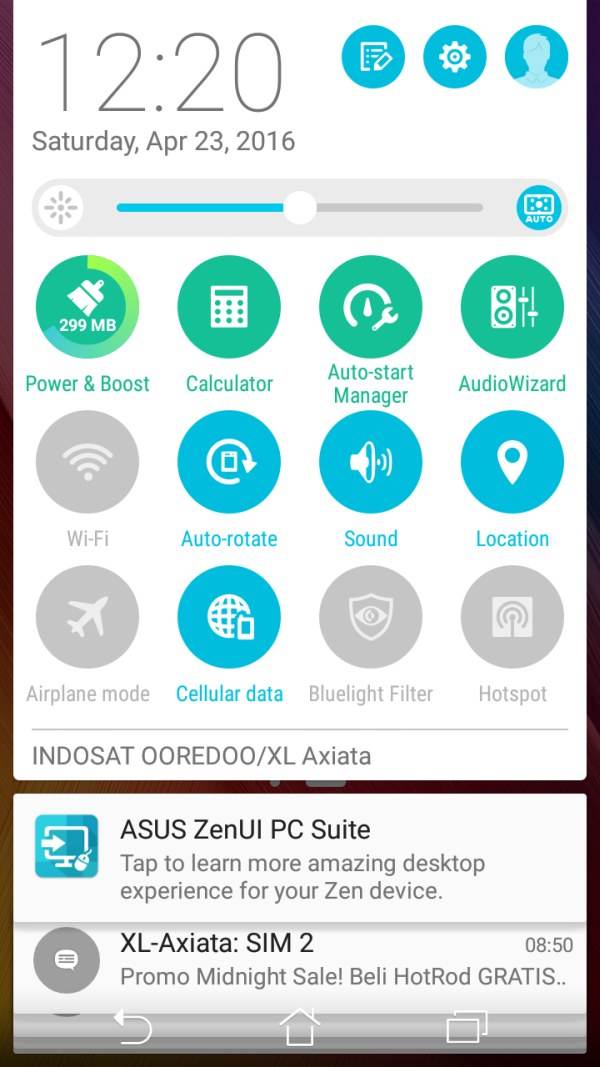This screenshot has height=1067, width=600.
Task: Turn on the Hotspot
Action: tap(512, 617)
